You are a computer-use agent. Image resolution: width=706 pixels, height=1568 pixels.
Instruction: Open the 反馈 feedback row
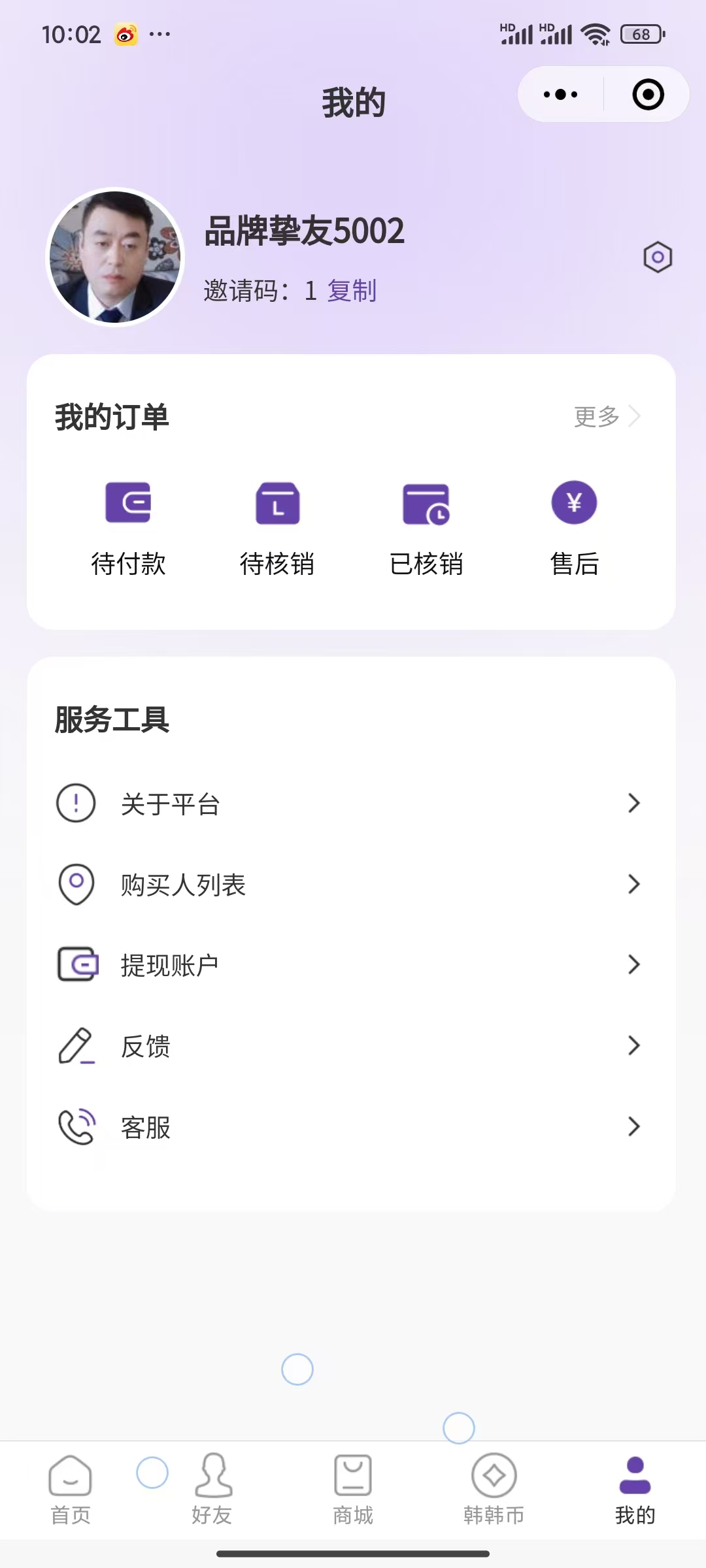point(351,1046)
